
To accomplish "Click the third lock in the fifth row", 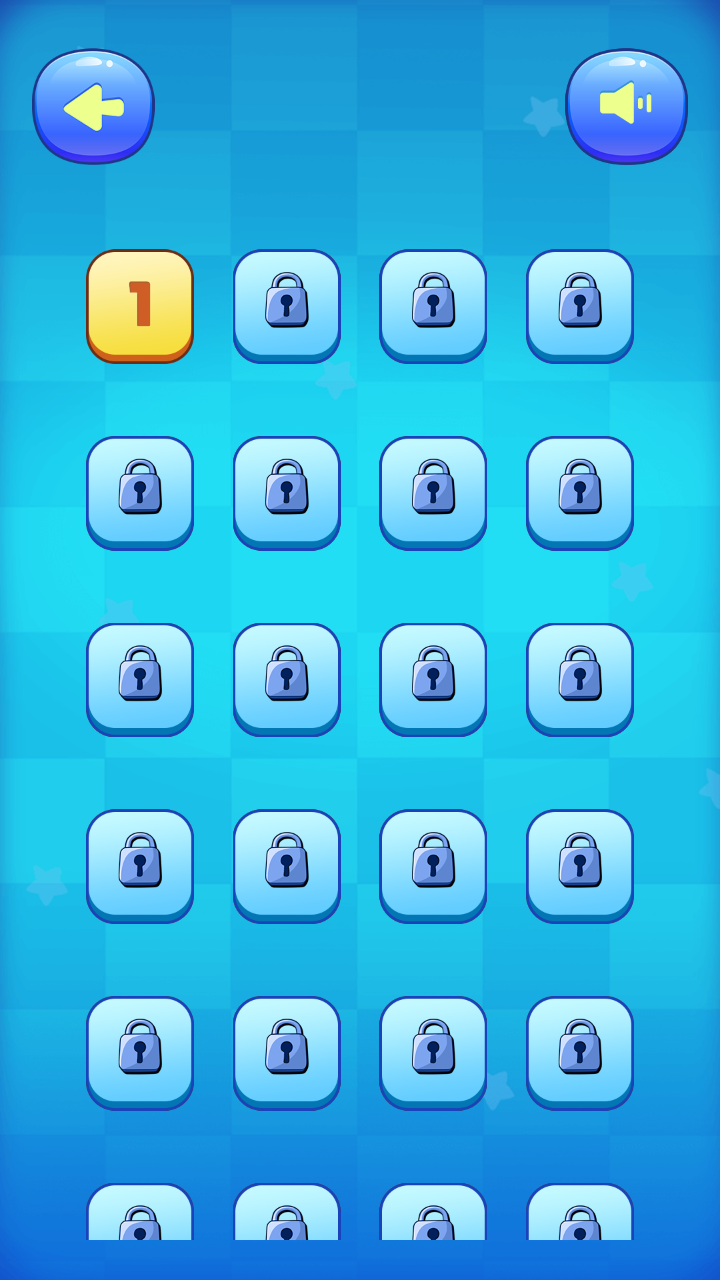I will tap(433, 1051).
